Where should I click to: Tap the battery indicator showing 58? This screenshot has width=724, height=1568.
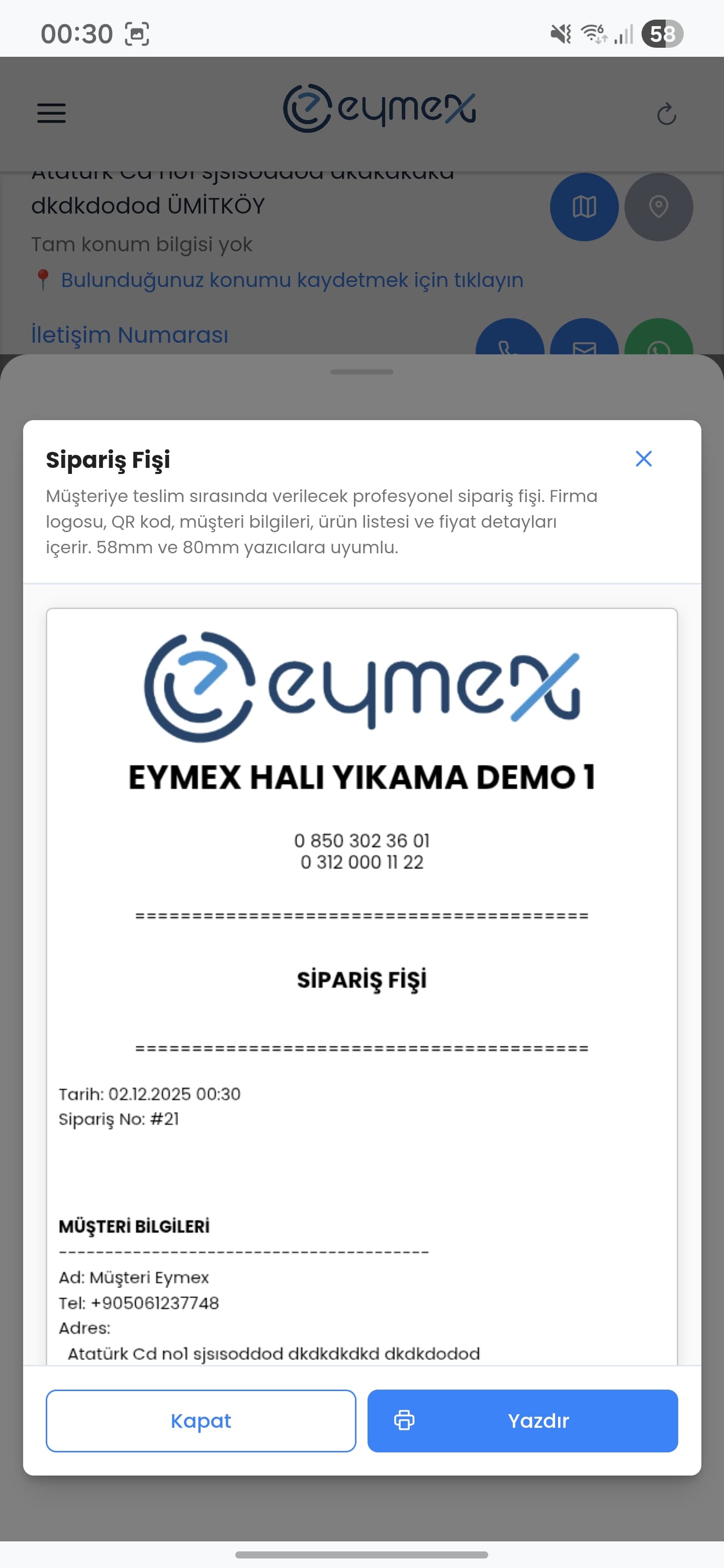click(x=662, y=34)
